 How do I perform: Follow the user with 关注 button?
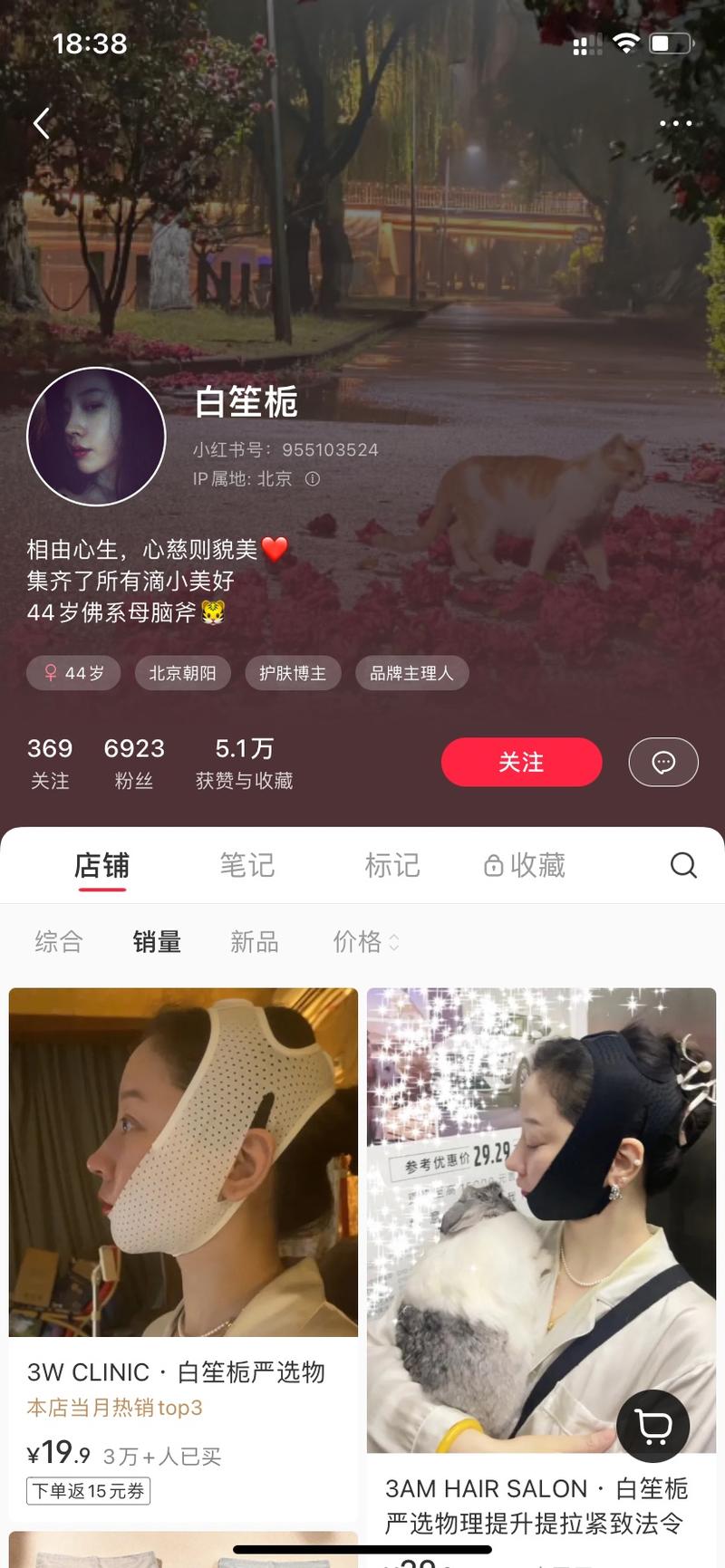click(x=521, y=762)
